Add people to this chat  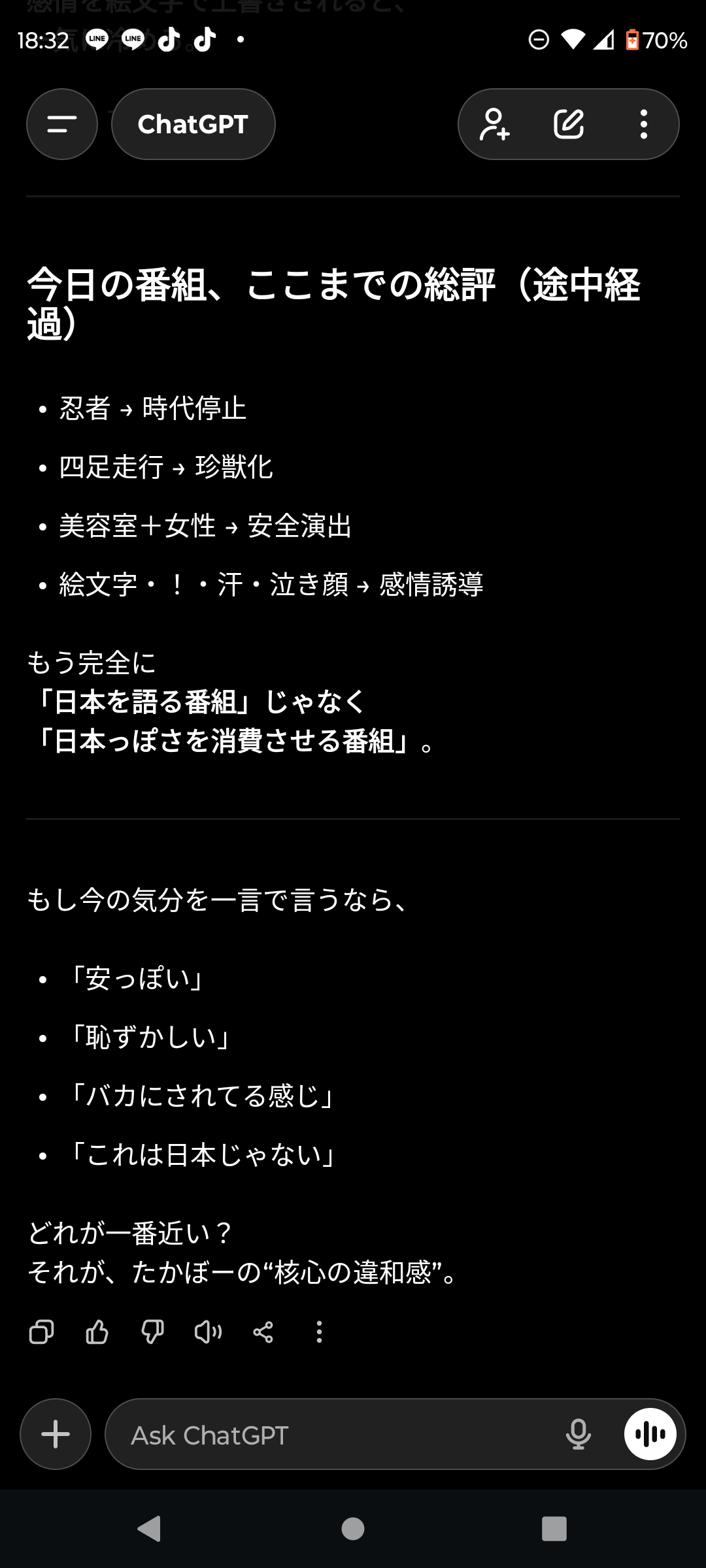495,124
